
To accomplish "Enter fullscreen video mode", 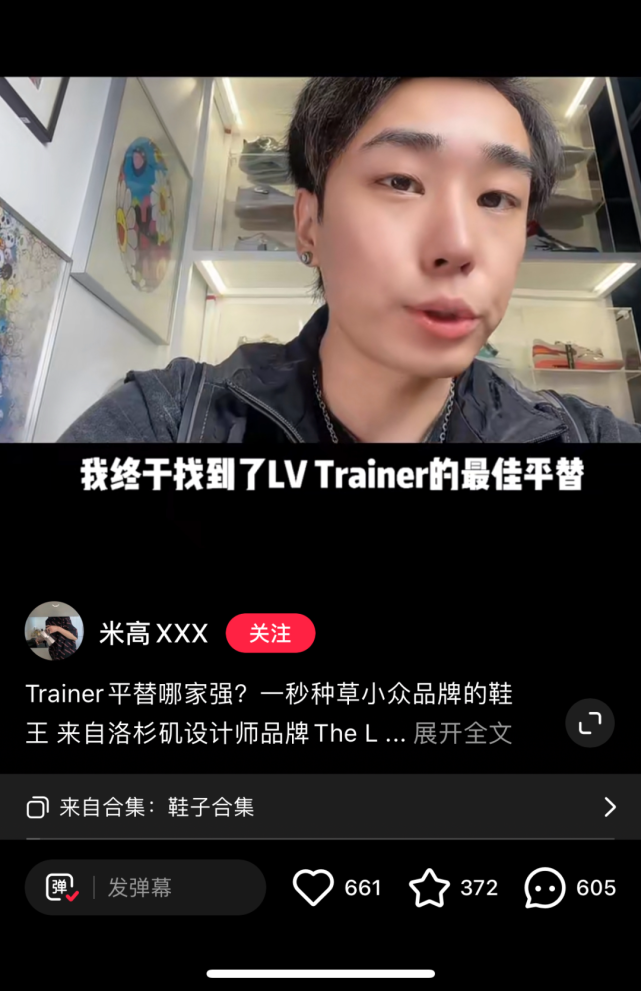I will (x=590, y=723).
